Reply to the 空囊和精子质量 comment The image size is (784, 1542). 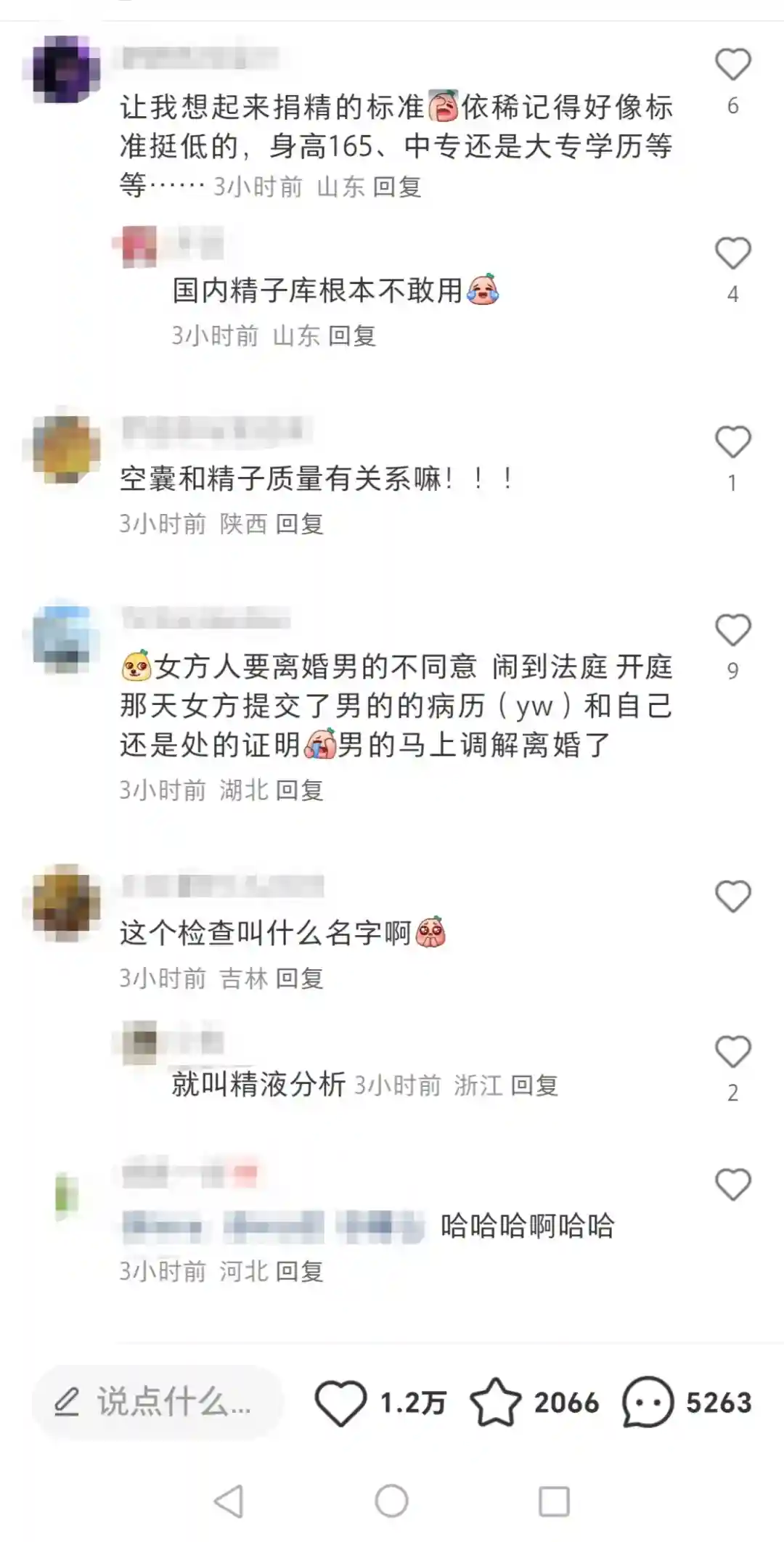pos(300,524)
